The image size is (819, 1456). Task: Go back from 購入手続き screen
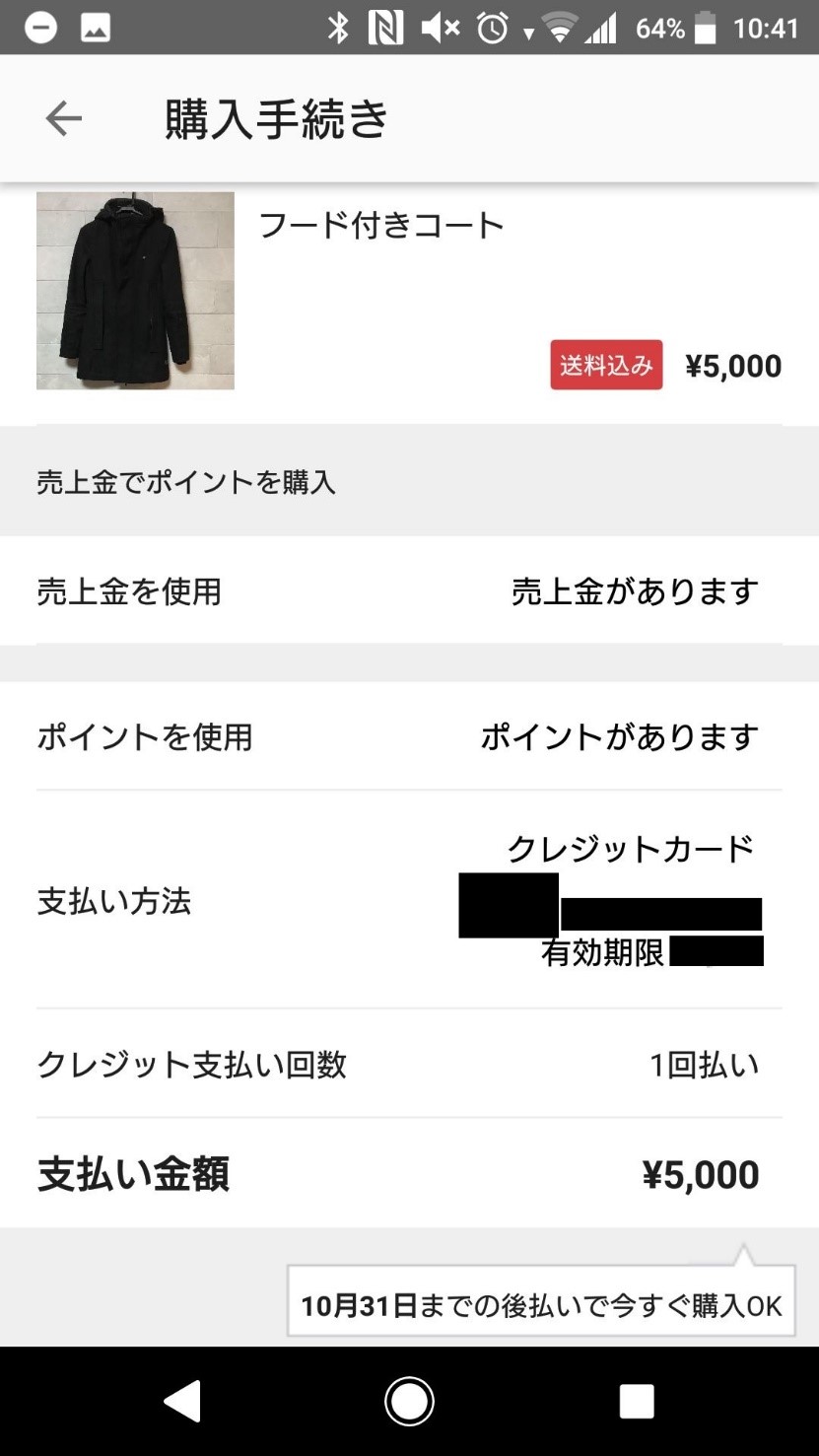(x=64, y=119)
